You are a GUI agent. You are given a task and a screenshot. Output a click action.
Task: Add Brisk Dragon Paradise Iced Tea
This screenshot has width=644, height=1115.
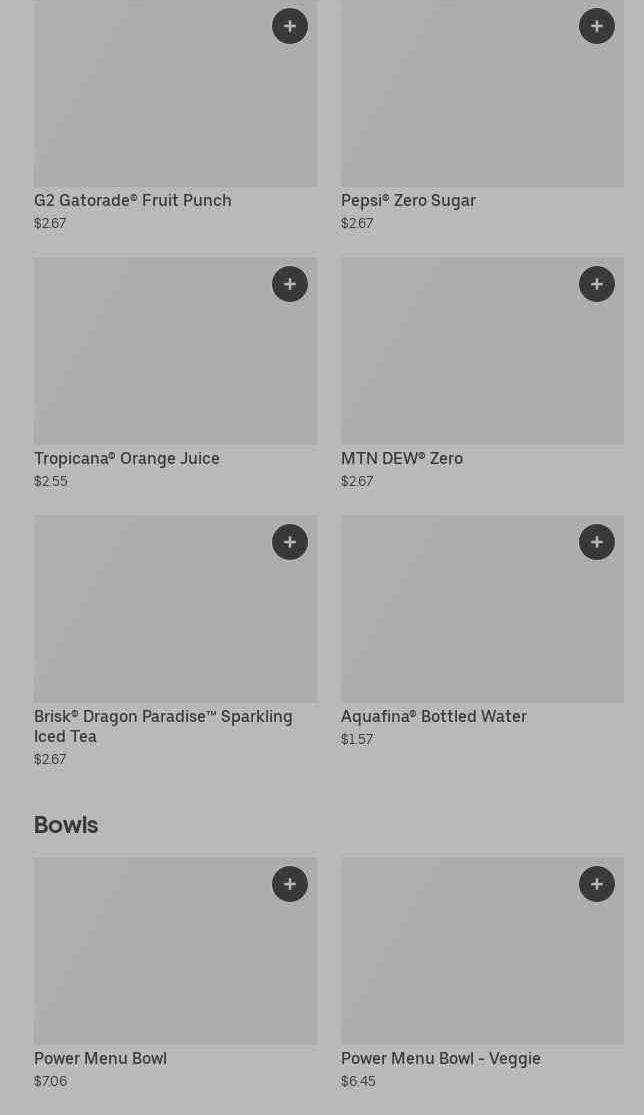coord(290,542)
